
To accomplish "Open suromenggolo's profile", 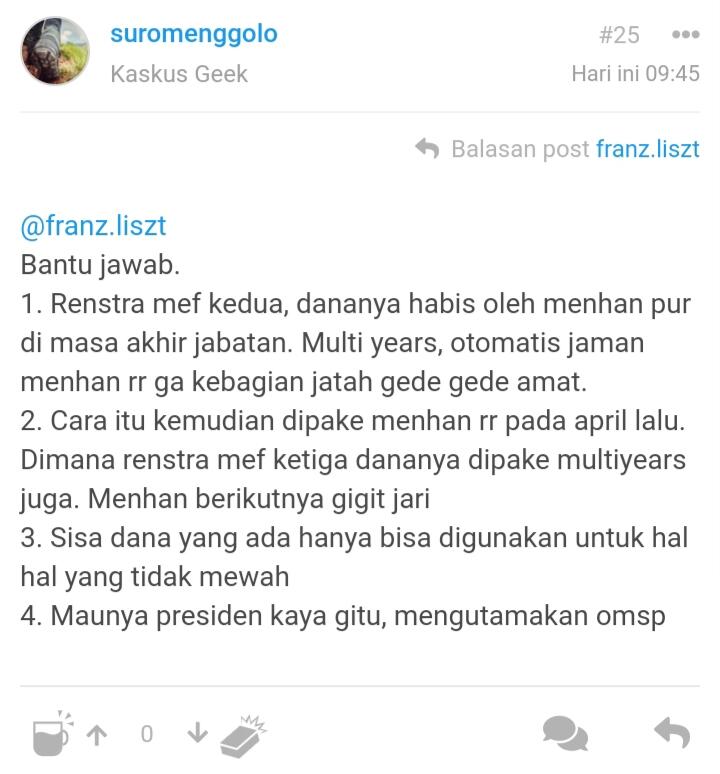I will 193,34.
